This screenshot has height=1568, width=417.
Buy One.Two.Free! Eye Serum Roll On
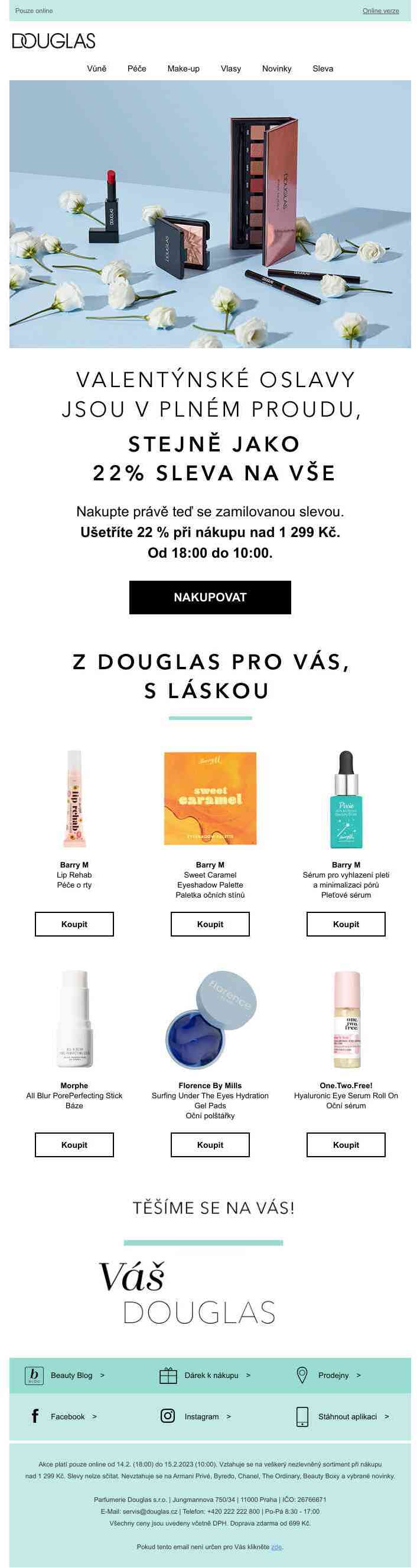(346, 1145)
